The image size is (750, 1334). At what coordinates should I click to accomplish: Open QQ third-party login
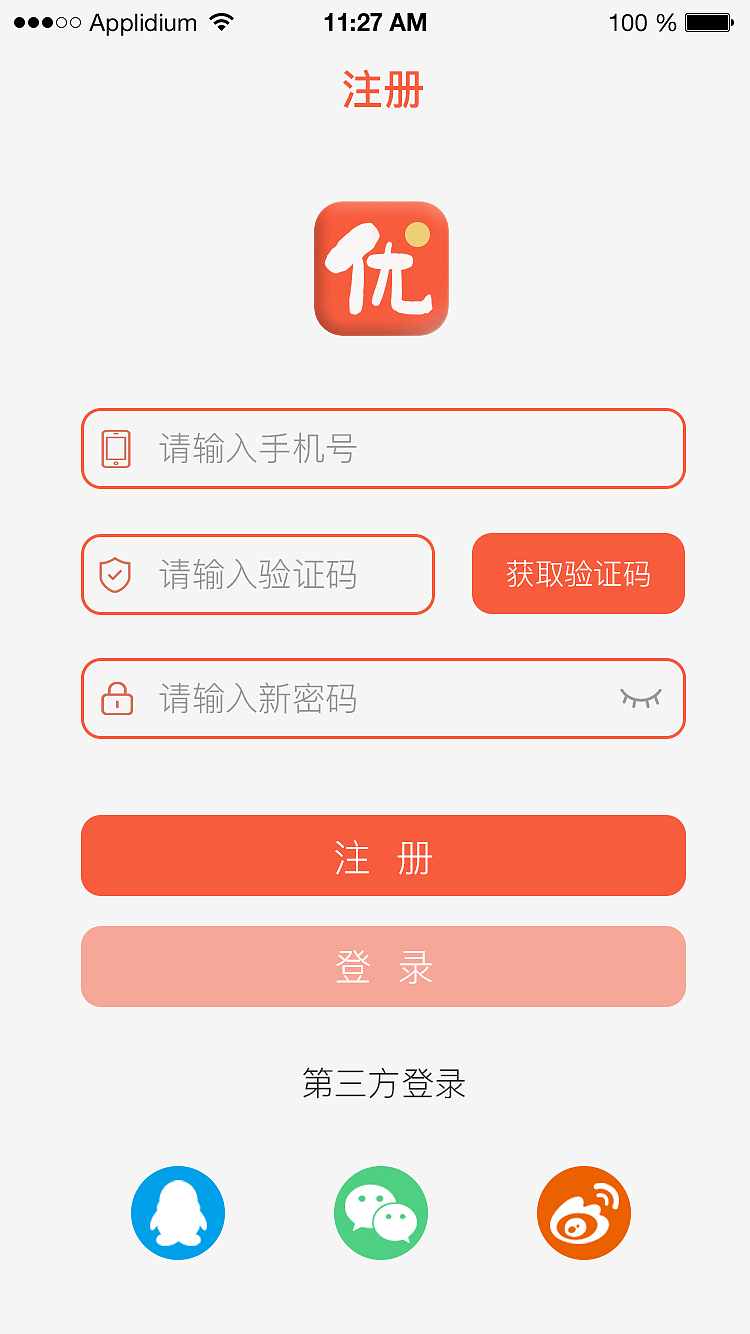pos(178,1212)
